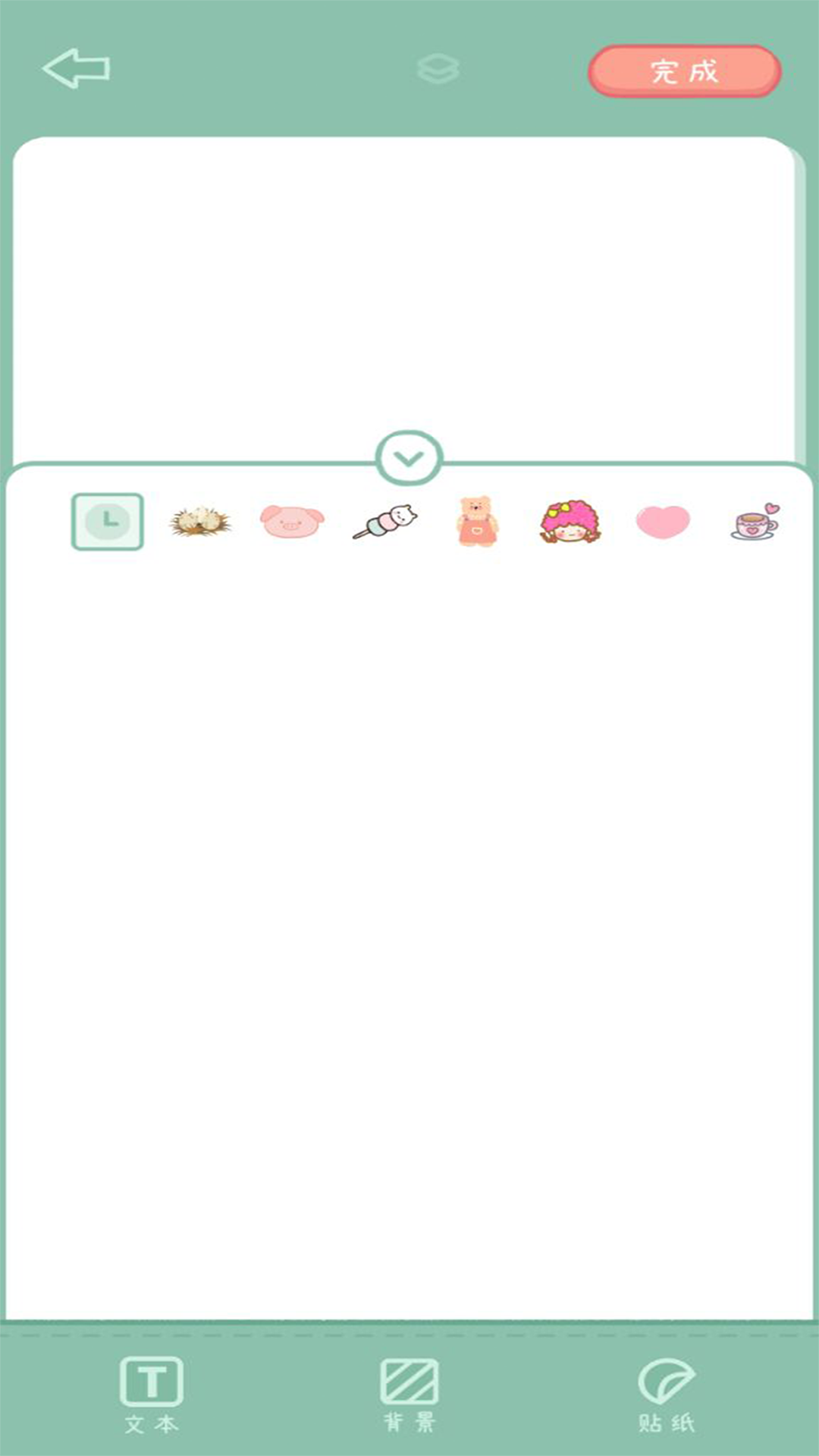The image size is (819, 1456).
Task: Choose the pink heart sticker category
Action: (x=663, y=522)
